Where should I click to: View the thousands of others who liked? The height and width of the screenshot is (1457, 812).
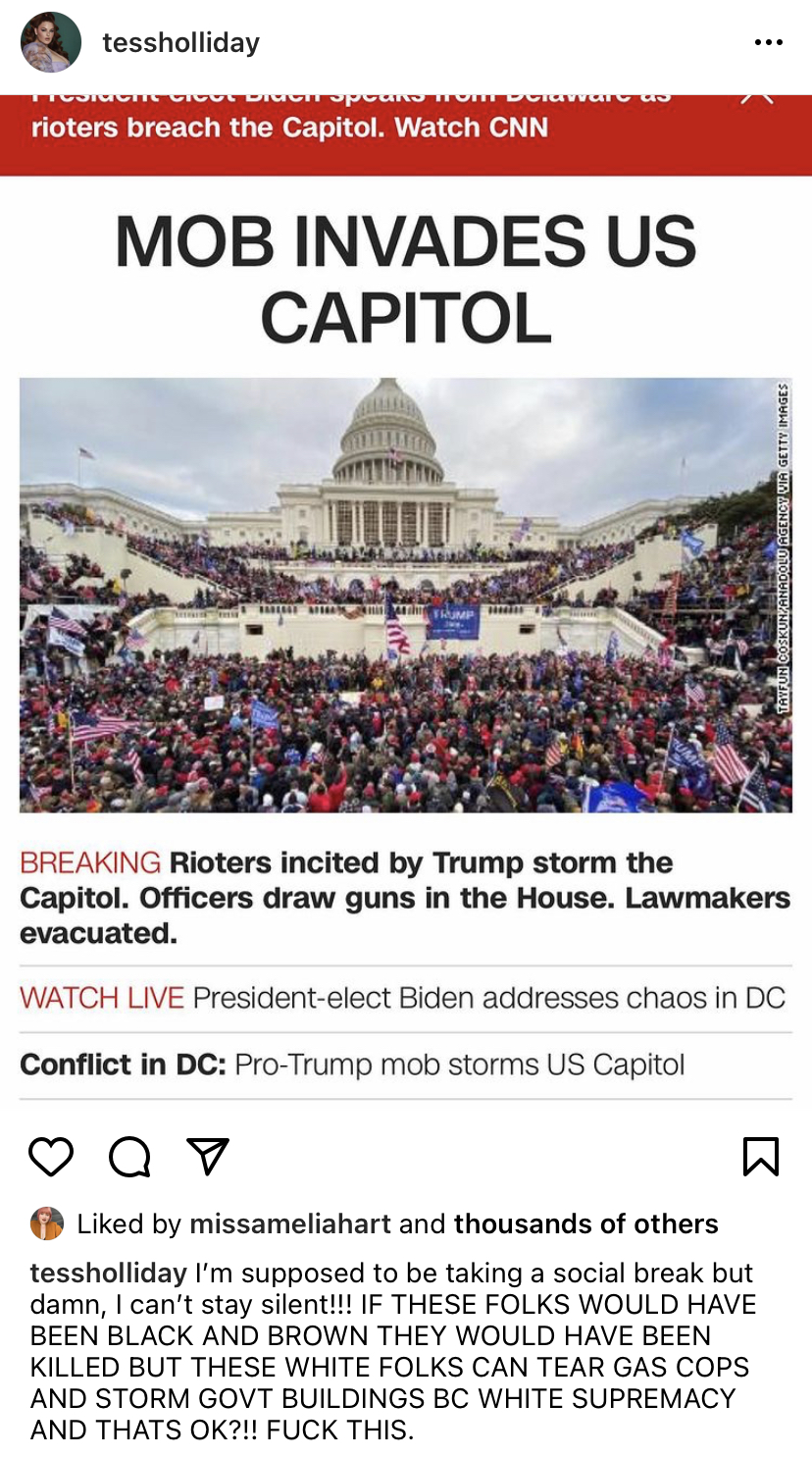click(585, 1223)
